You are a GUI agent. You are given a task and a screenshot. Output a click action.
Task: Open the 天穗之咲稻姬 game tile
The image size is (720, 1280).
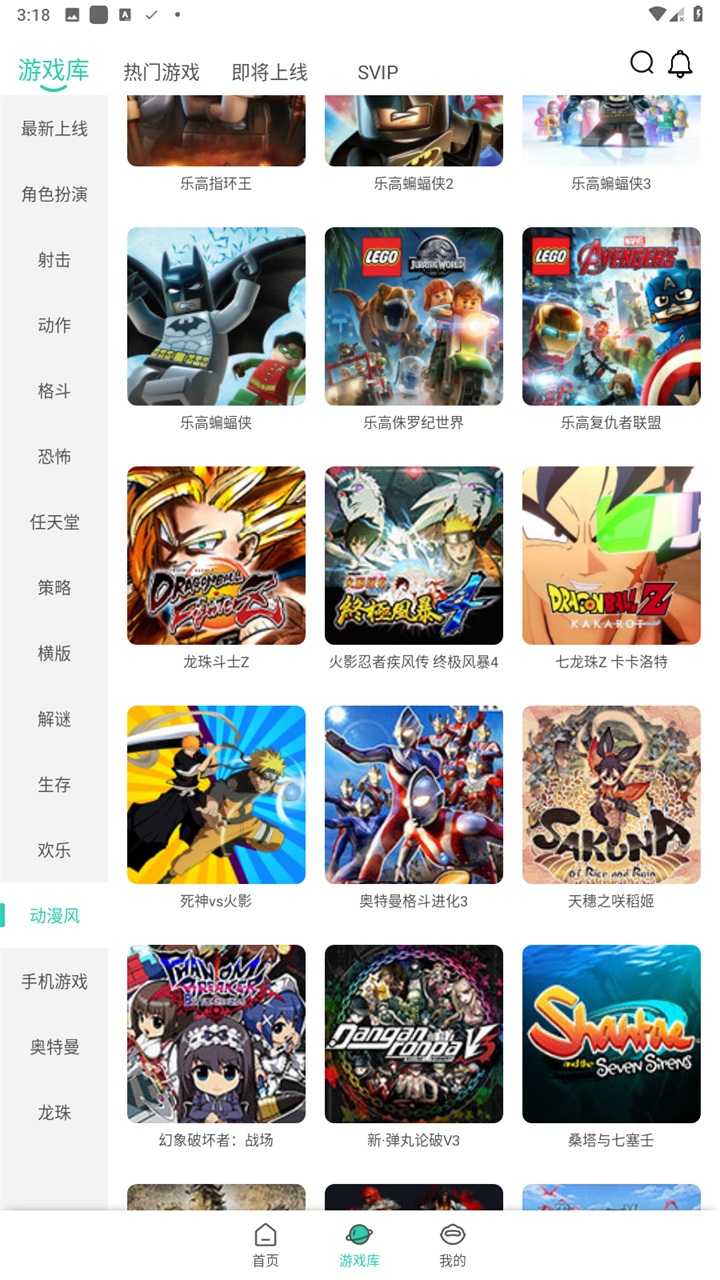coord(611,794)
